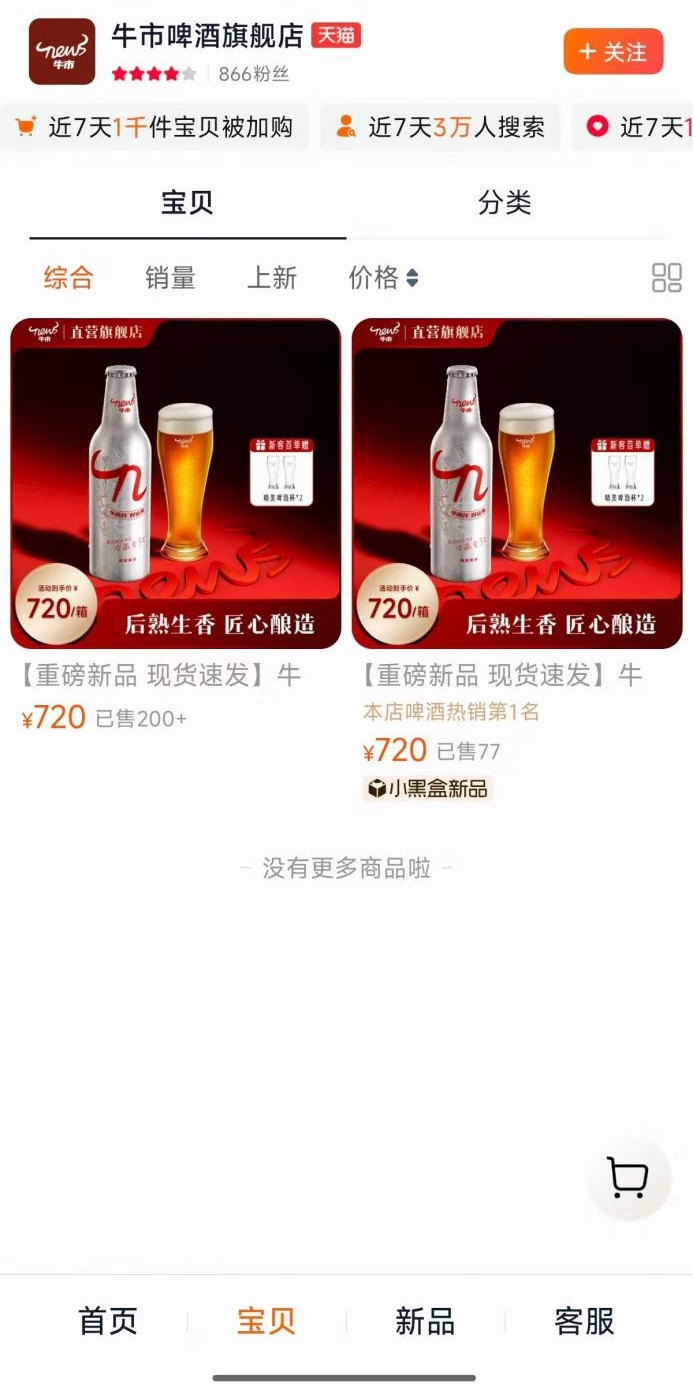This screenshot has height=1394, width=693.
Task: Sort by 价格 order
Action: point(382,277)
